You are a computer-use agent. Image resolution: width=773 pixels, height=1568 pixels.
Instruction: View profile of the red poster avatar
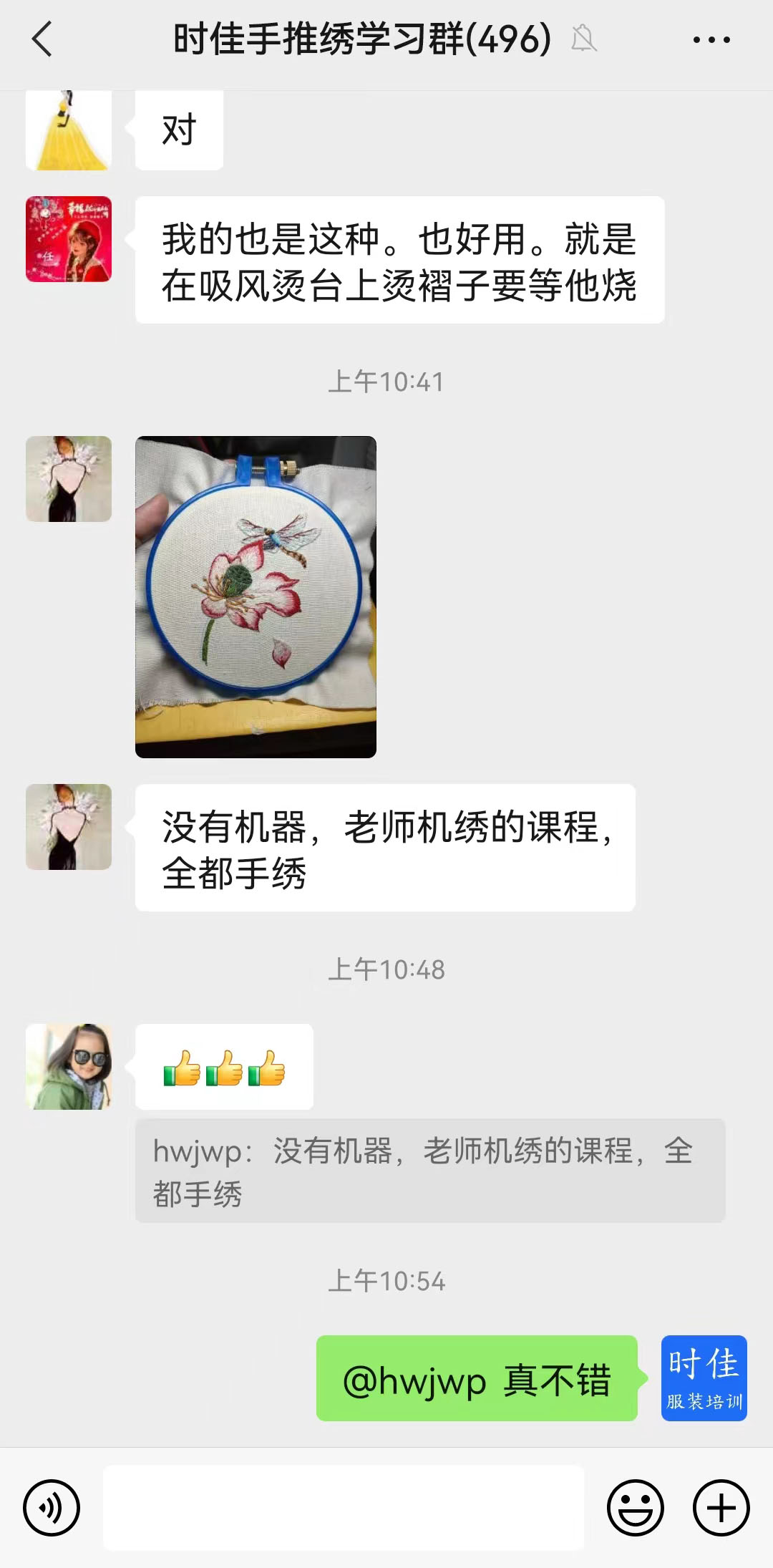69,239
